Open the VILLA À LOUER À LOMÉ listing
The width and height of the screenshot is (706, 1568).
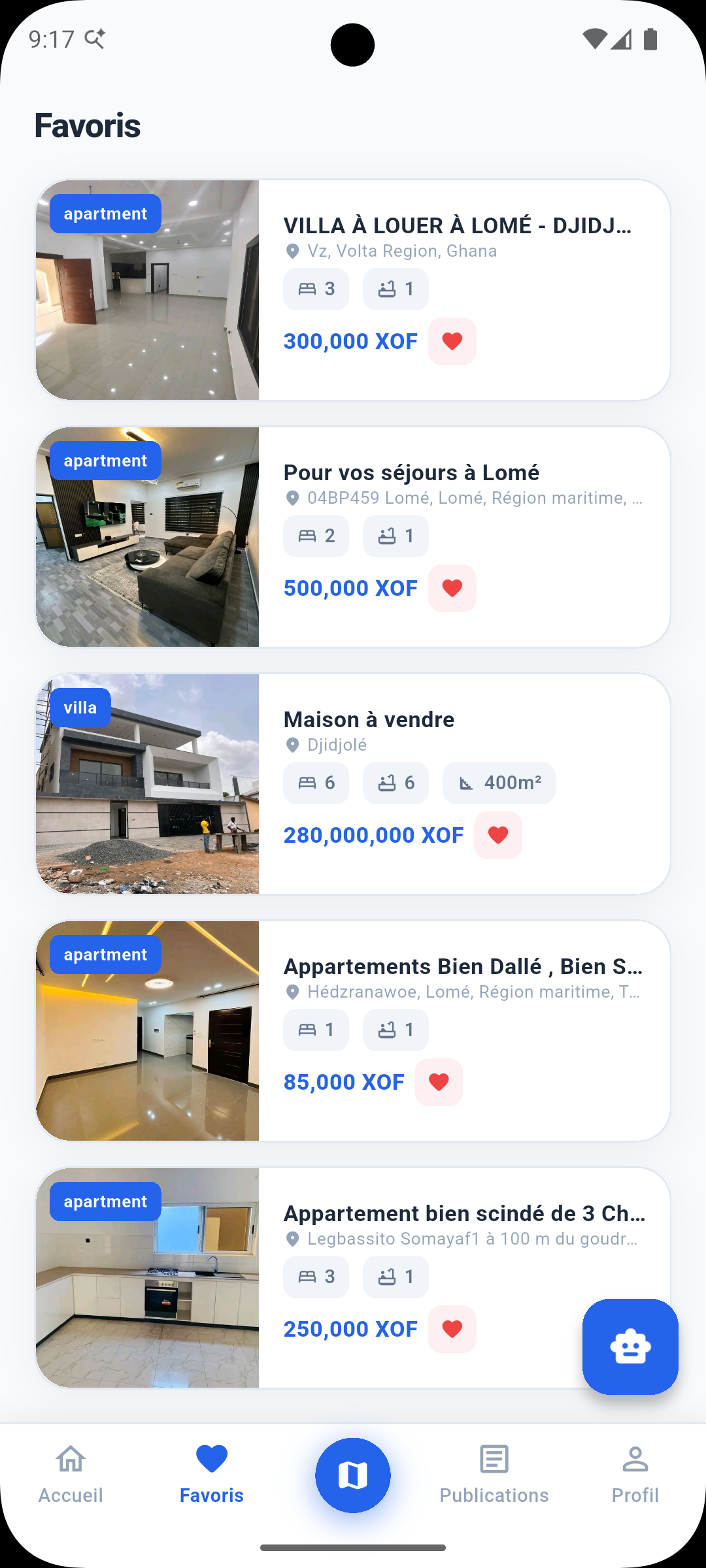tap(353, 290)
